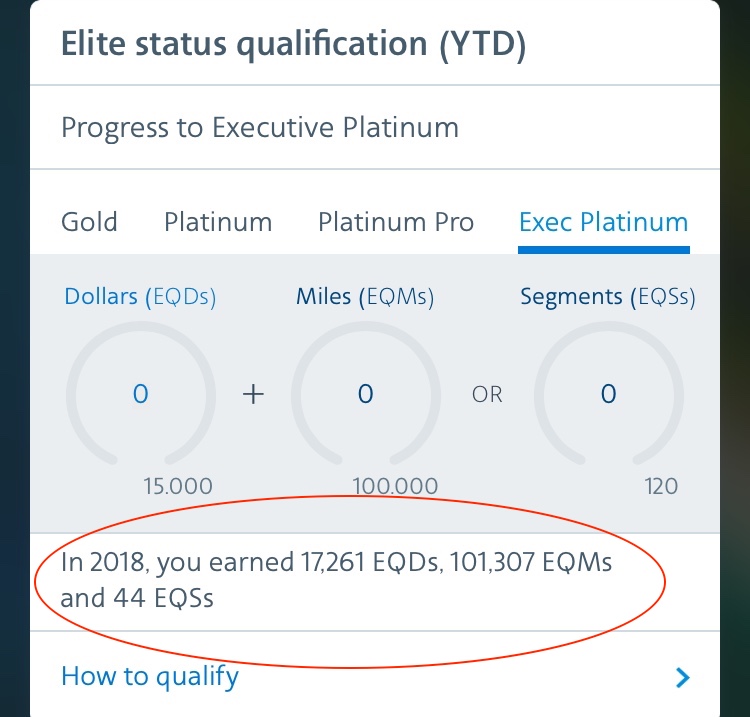This screenshot has width=750, height=717.
Task: Switch to the Gold status tab
Action: tap(89, 222)
